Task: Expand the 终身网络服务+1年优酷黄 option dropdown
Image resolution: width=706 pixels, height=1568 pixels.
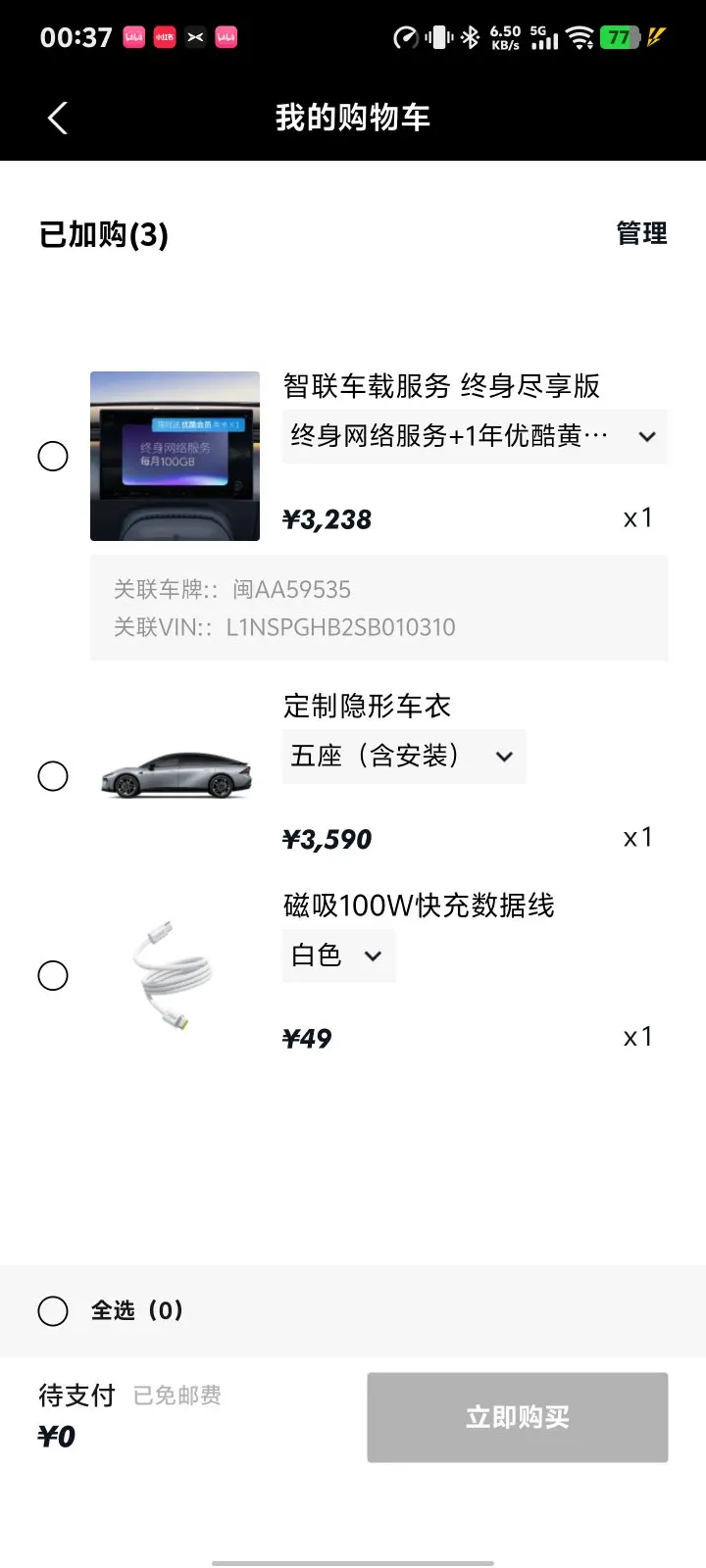Action: 475,436
